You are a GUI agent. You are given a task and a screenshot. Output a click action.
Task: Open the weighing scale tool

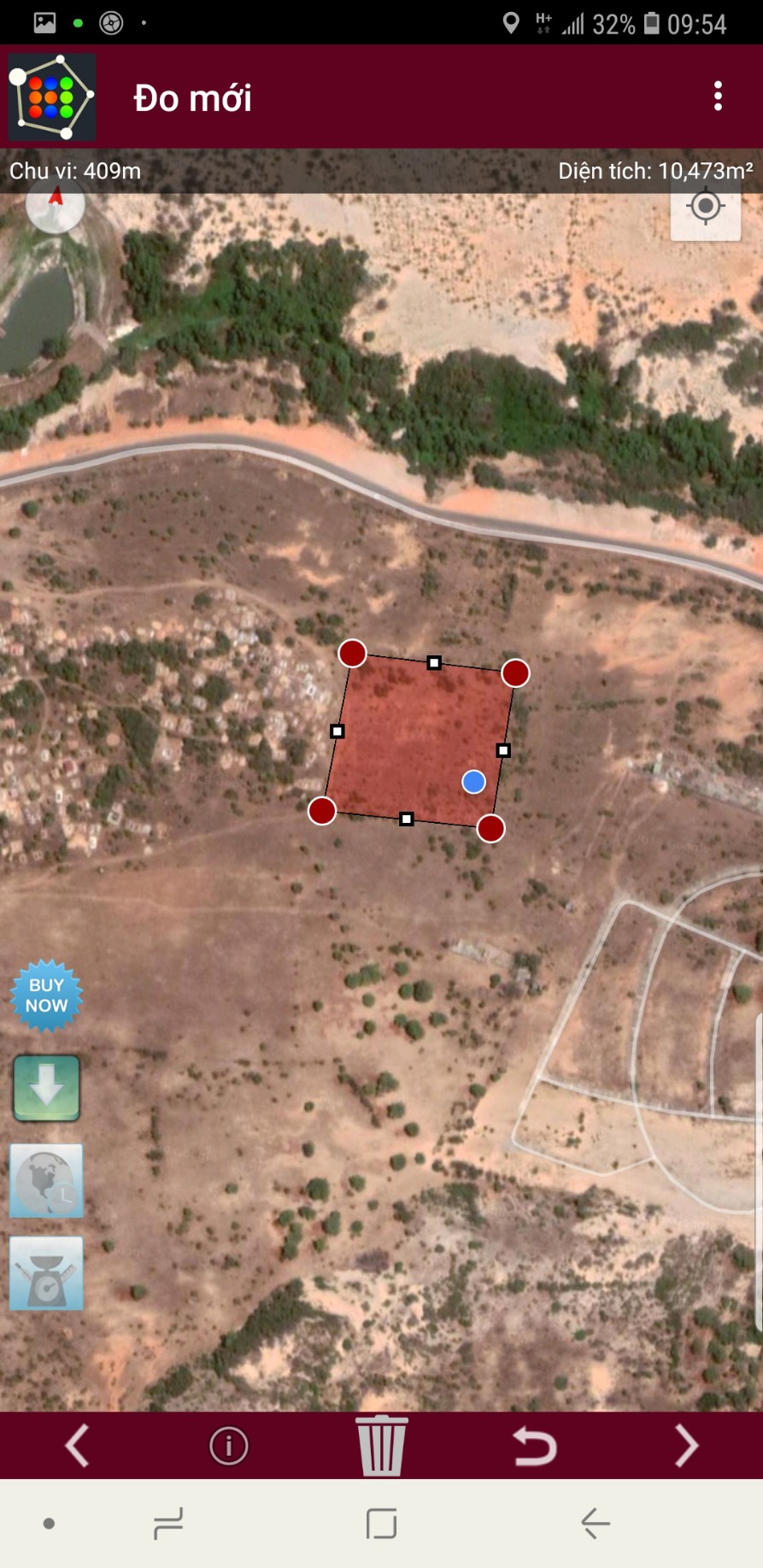click(46, 1273)
